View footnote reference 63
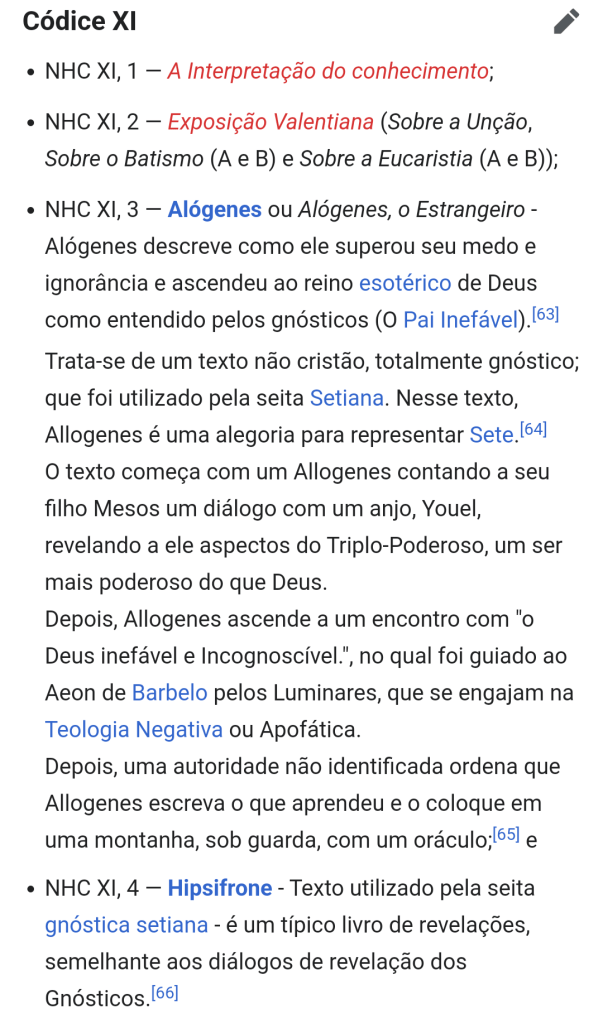The height and width of the screenshot is (1023, 603). tap(545, 314)
